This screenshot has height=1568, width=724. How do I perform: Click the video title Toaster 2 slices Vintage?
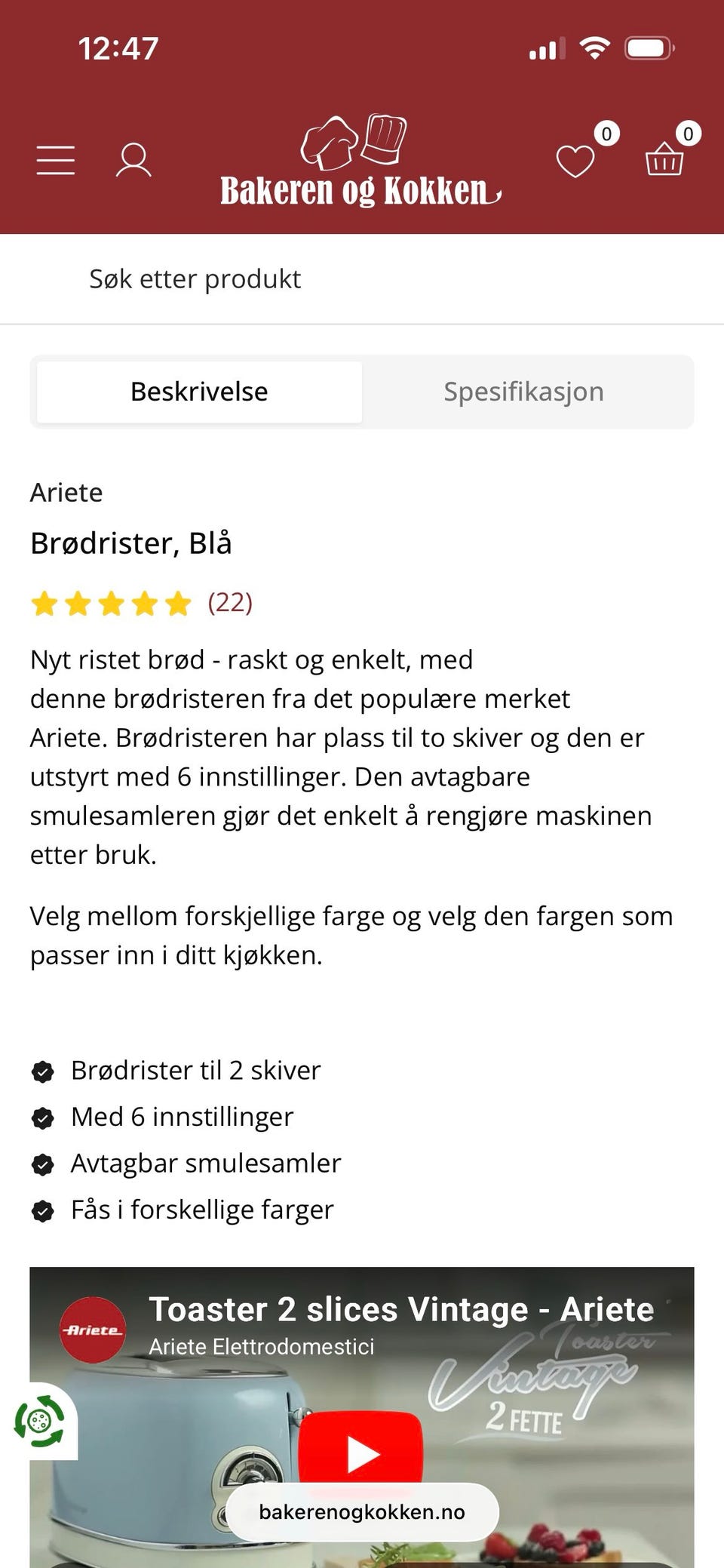click(401, 1311)
